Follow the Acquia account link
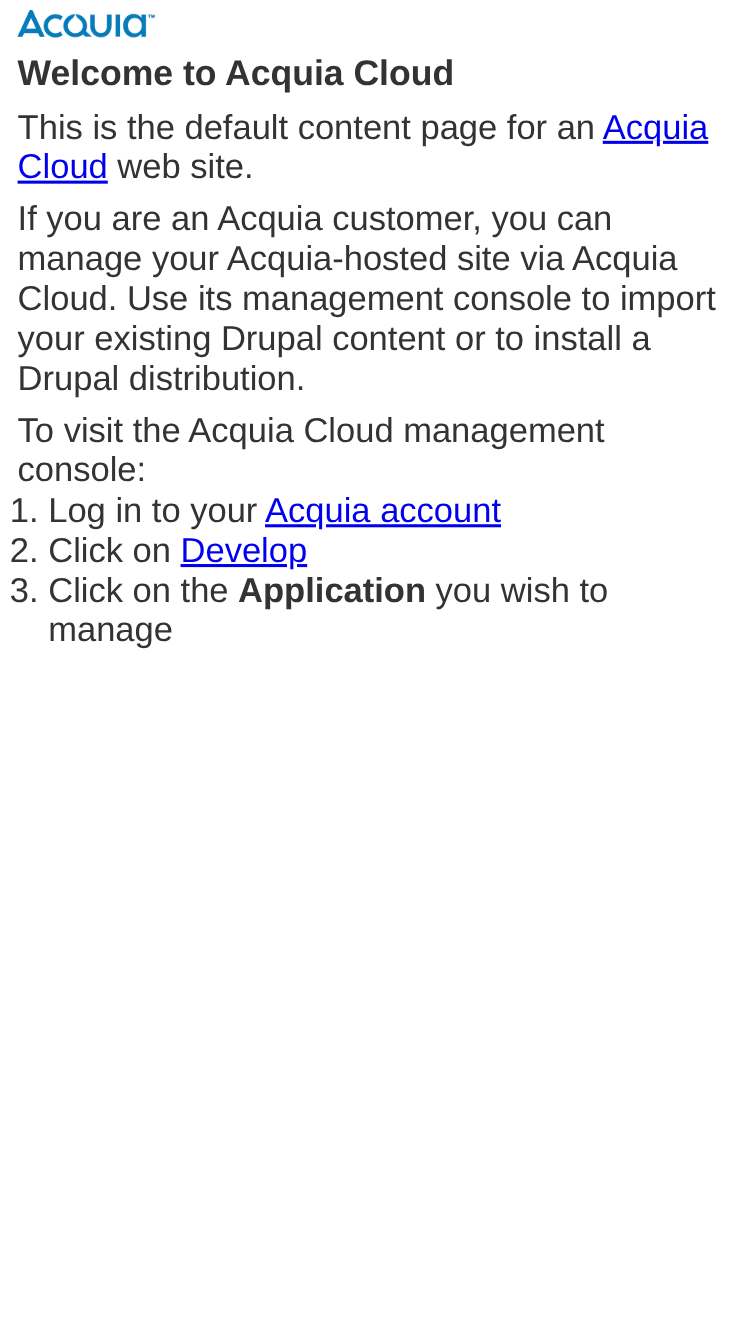 383,511
